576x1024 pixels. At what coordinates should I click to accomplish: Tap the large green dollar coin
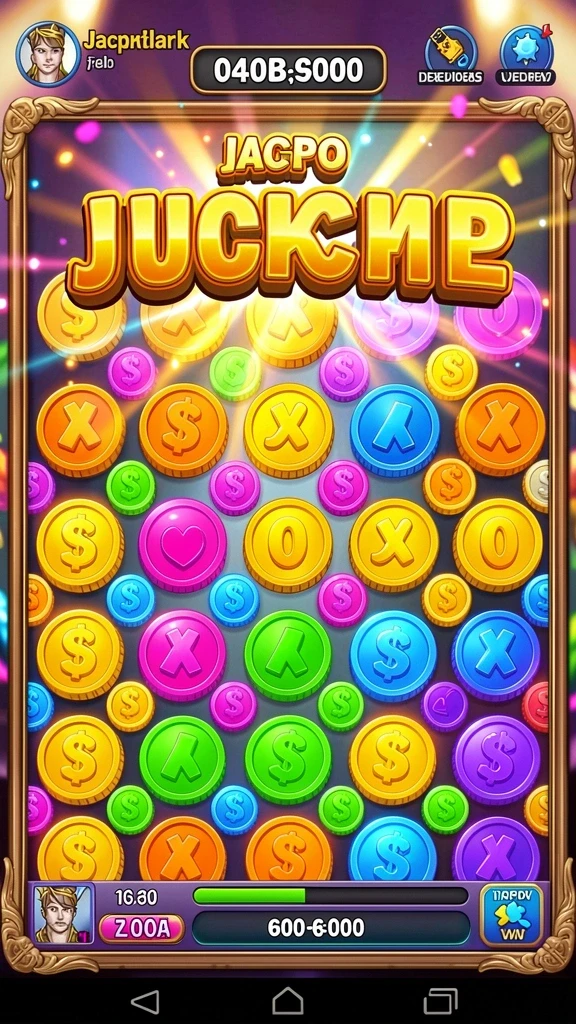coord(288,759)
